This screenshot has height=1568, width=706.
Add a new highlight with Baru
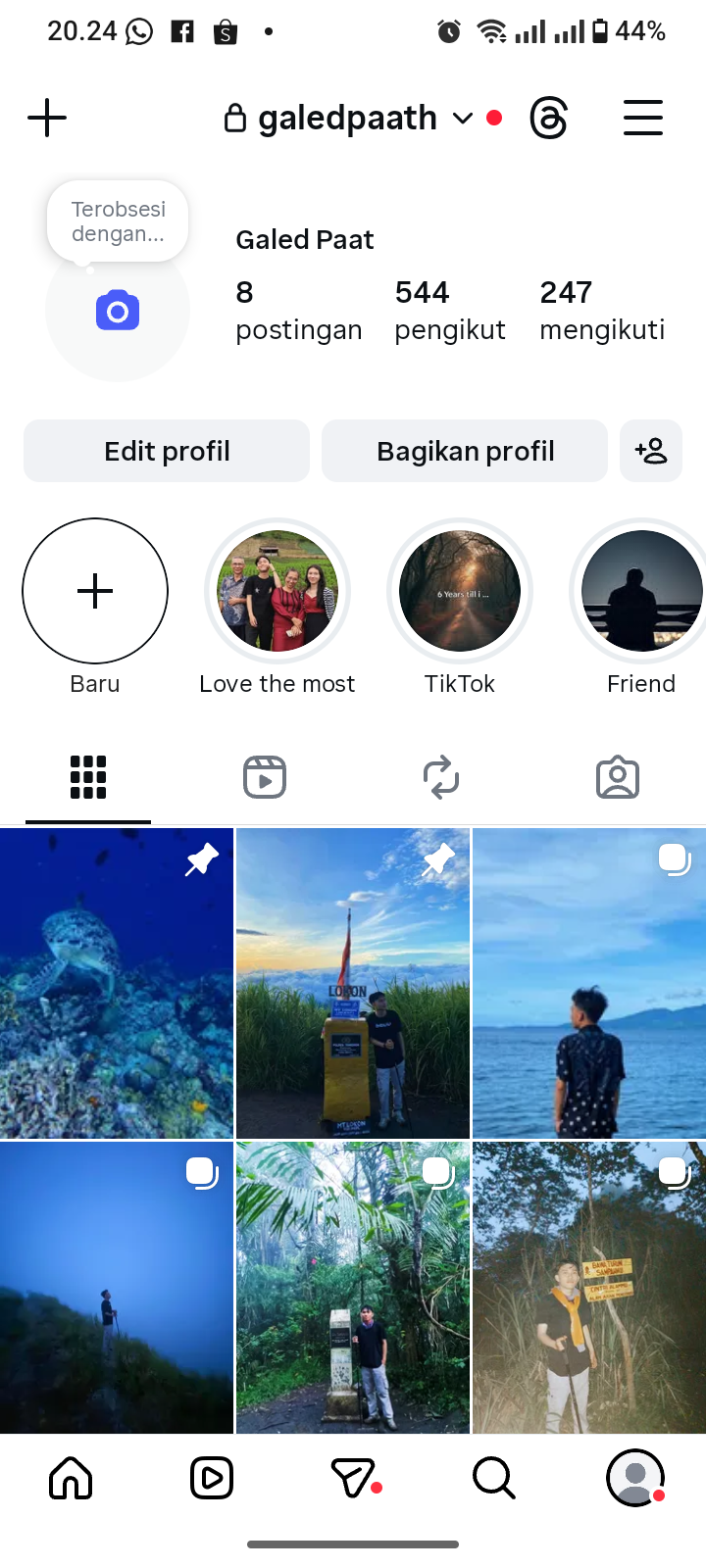point(95,592)
